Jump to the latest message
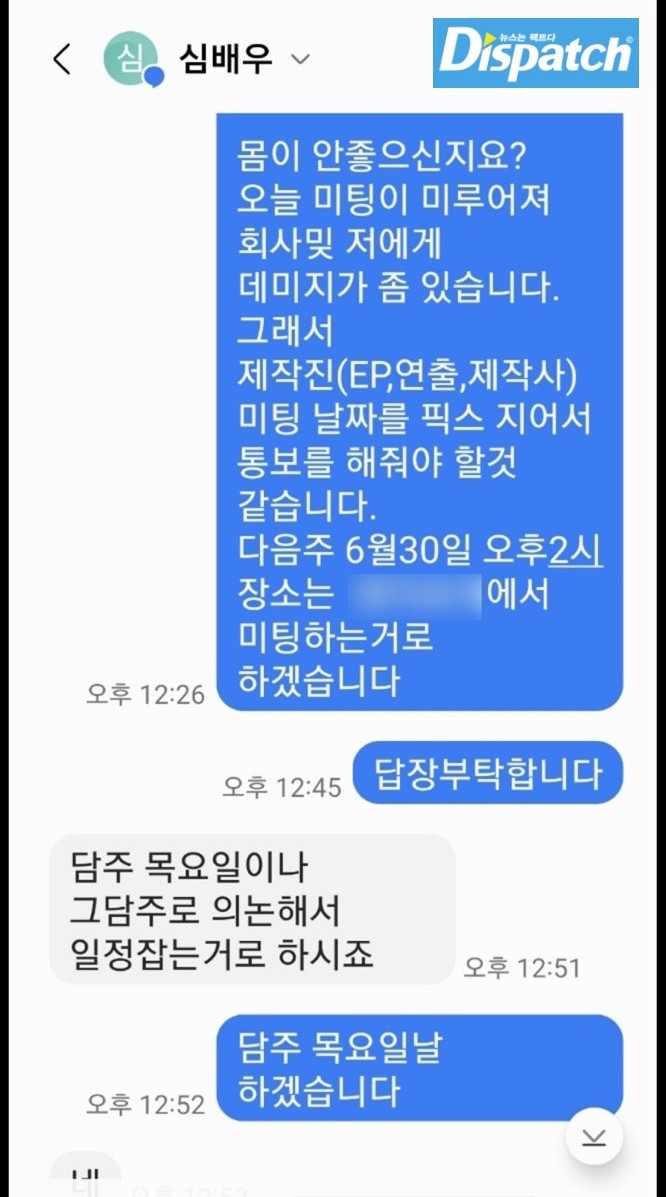Screen dimensions: 666x1197 click(594, 1137)
